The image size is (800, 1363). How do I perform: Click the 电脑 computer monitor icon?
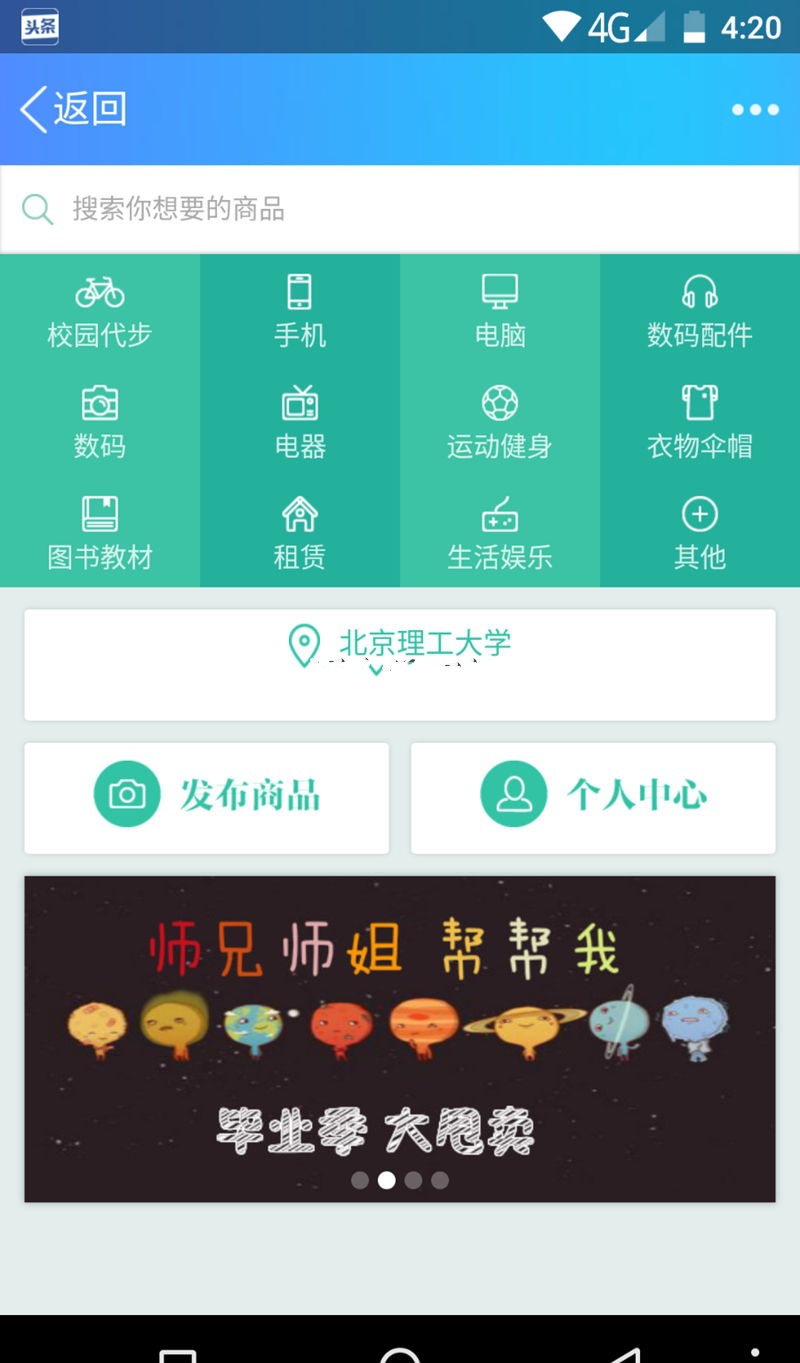(499, 291)
